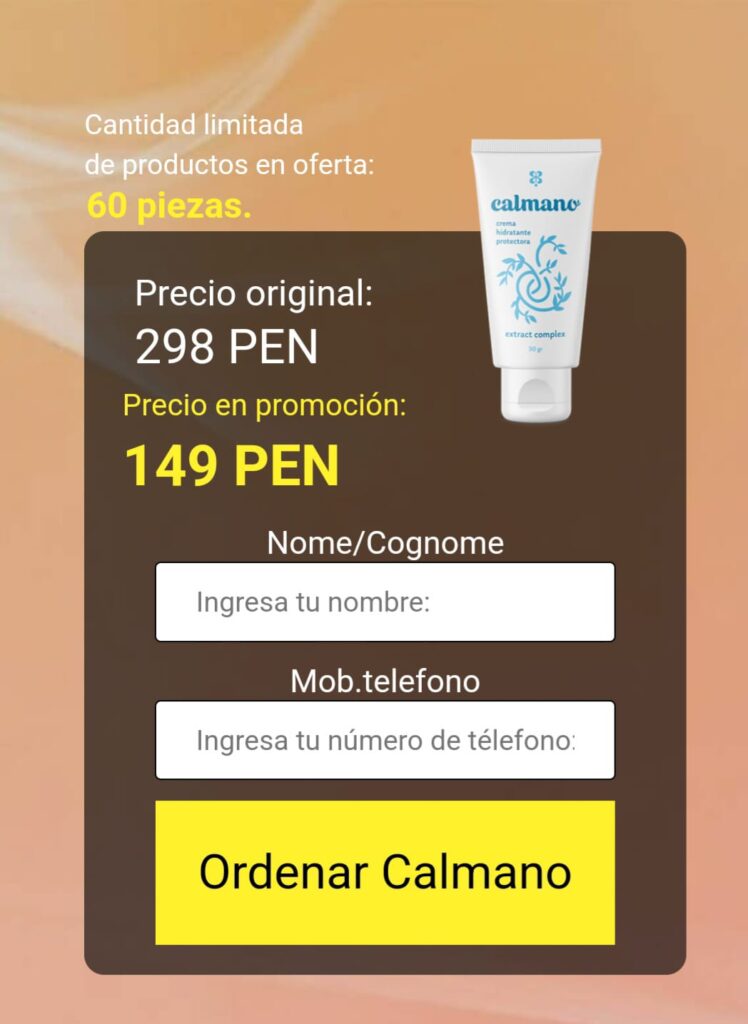The width and height of the screenshot is (748, 1024).
Task: Tap the name input field
Action: click(x=385, y=602)
